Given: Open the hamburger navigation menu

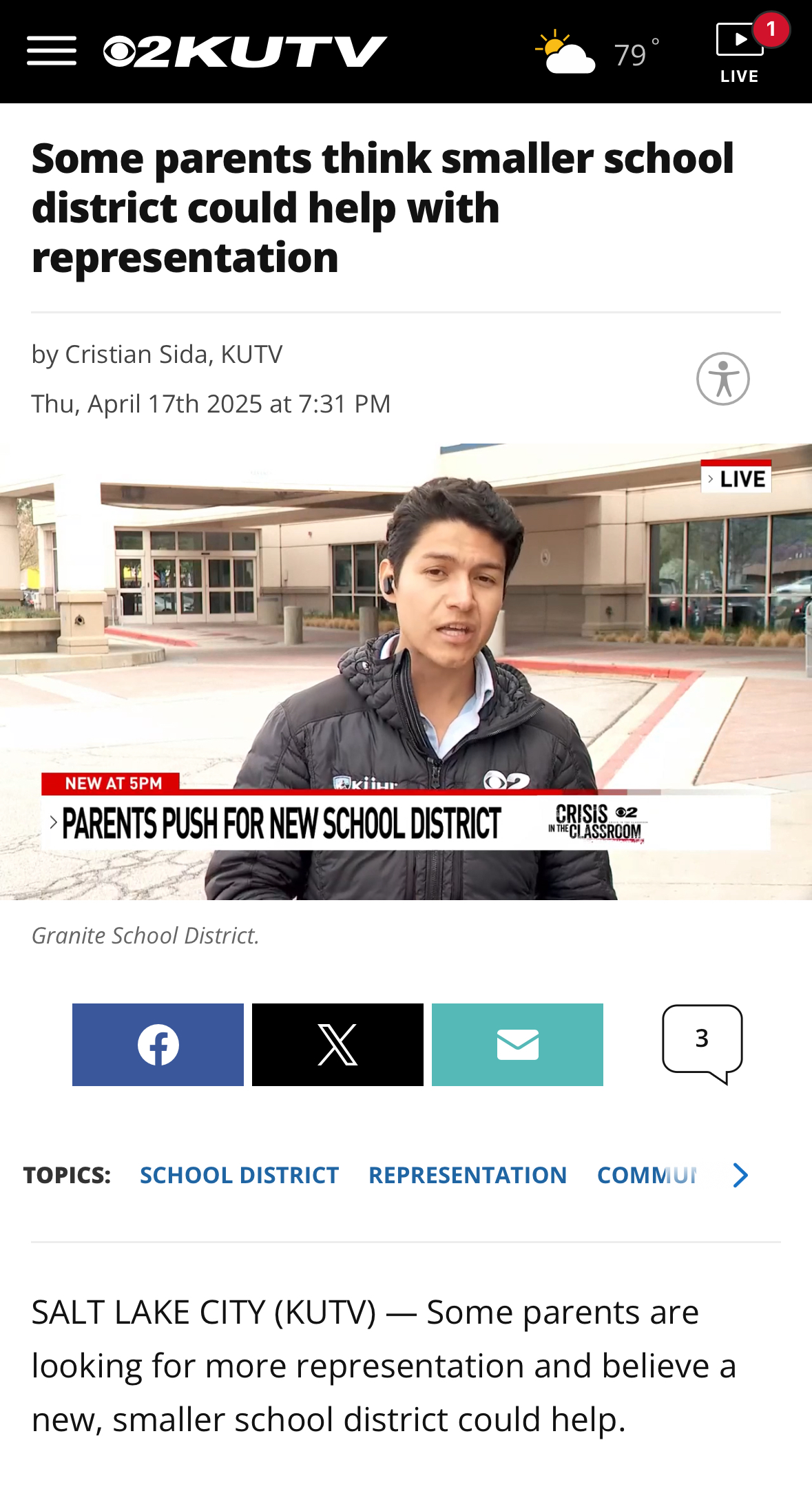Looking at the screenshot, I should coord(52,52).
